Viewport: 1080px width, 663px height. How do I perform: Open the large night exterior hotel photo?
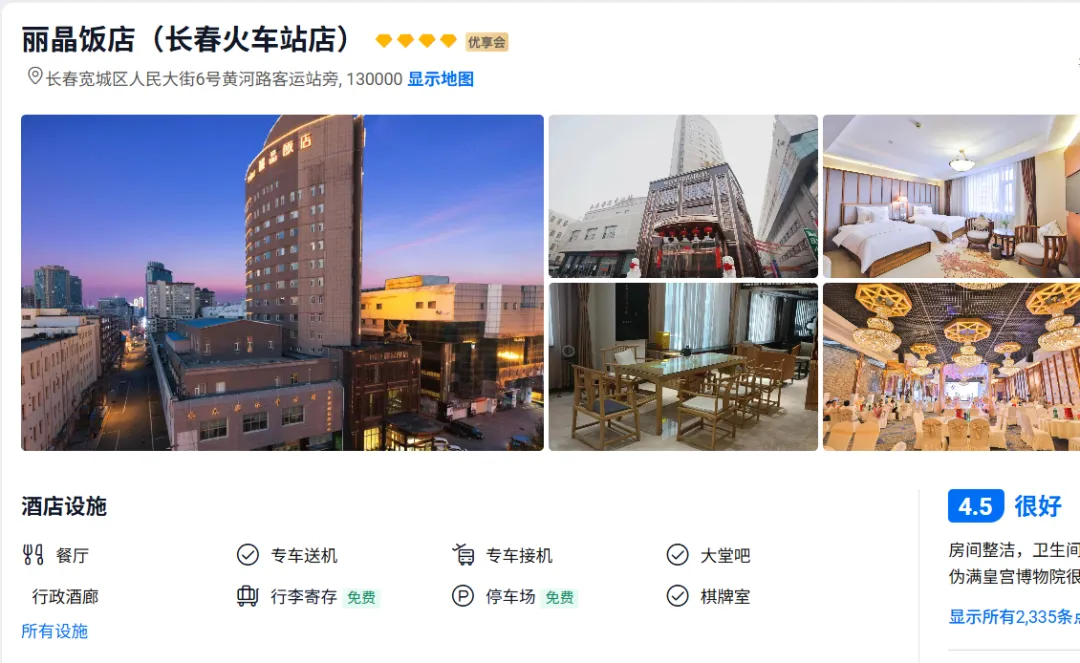tap(282, 283)
